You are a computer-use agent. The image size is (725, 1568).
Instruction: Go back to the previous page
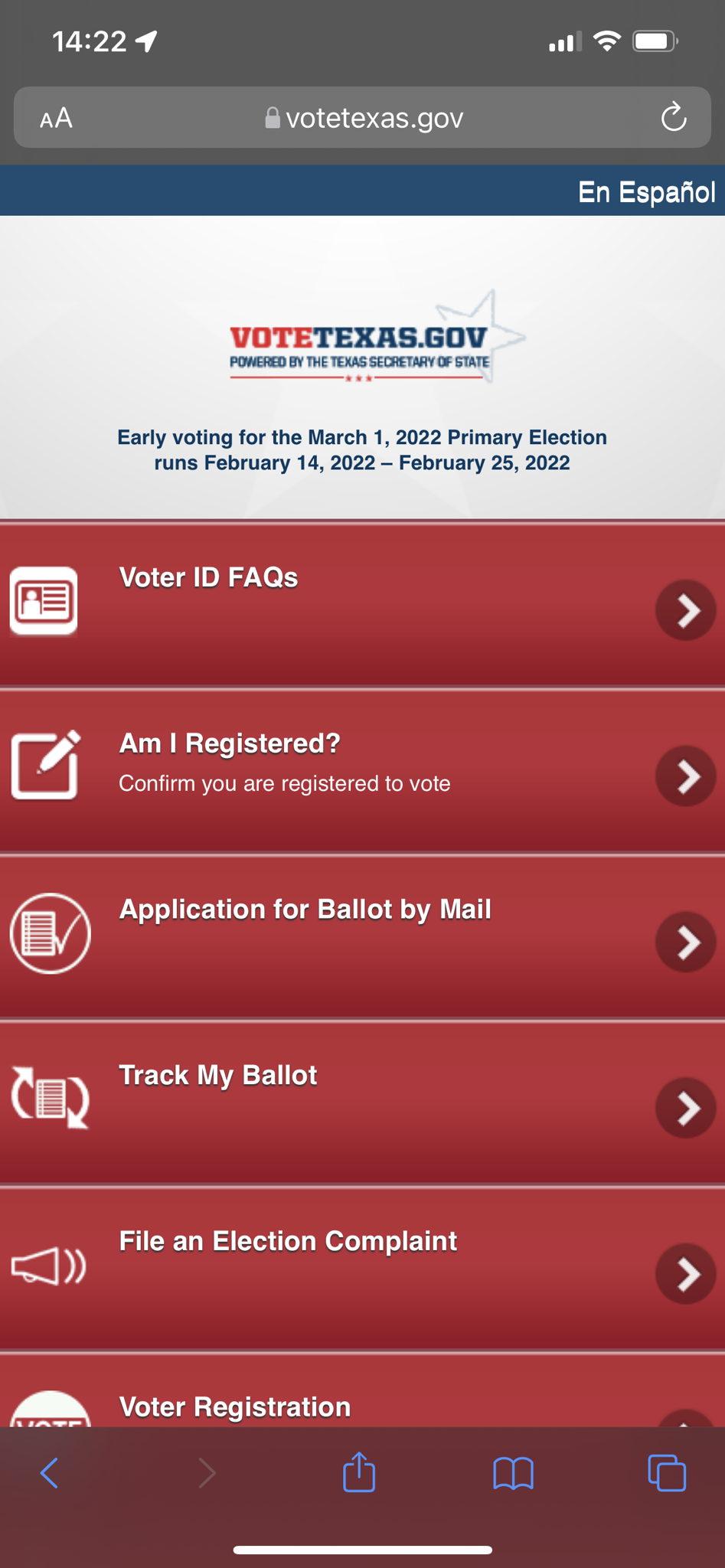[x=50, y=1472]
